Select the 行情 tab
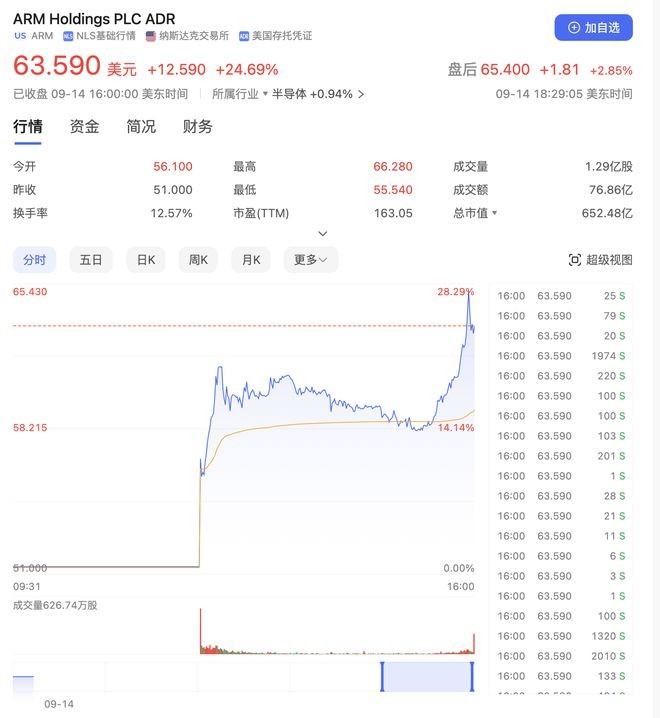 (x=27, y=127)
